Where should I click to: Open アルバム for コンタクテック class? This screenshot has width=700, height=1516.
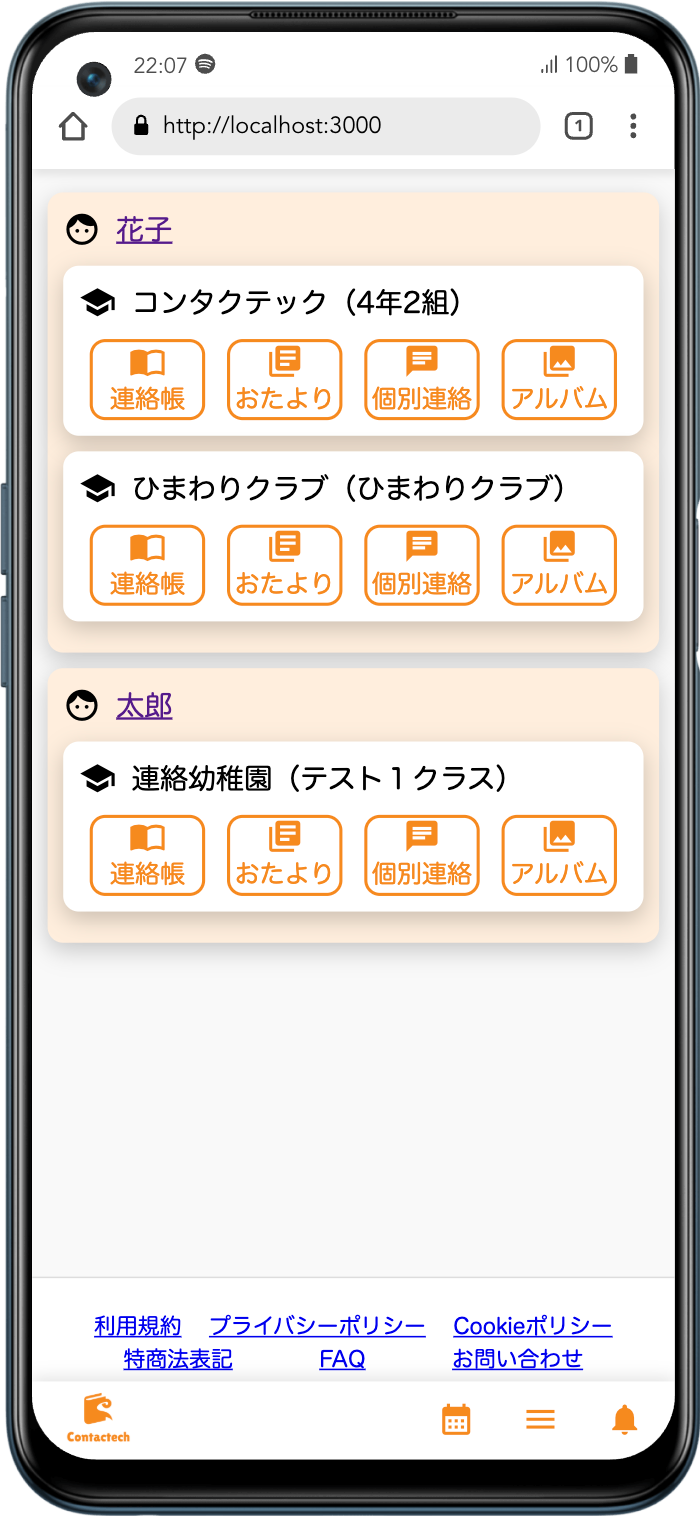[558, 379]
